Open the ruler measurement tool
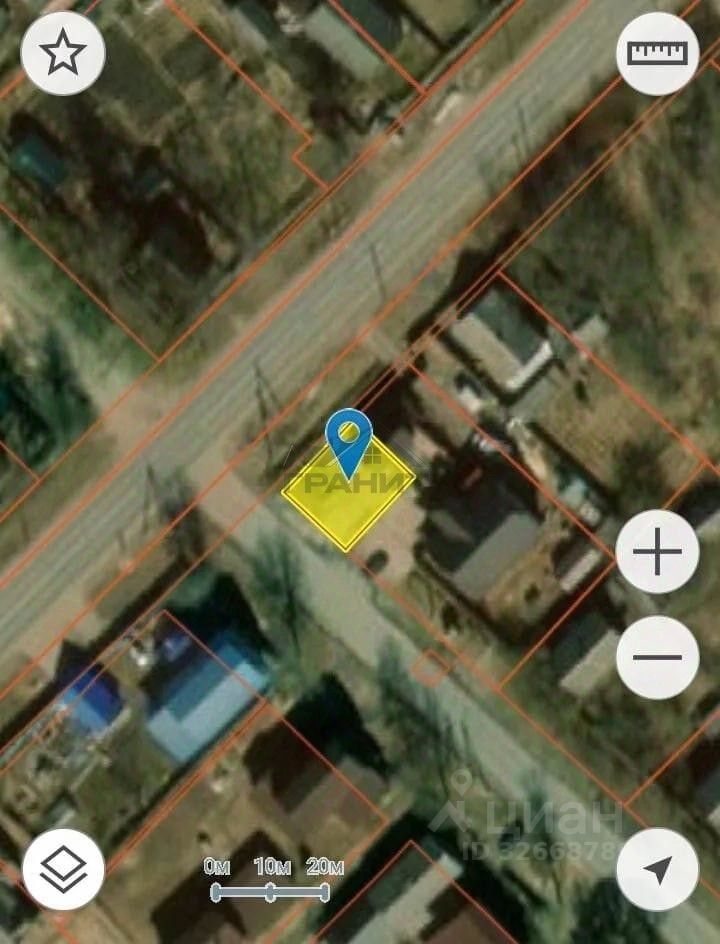 (657, 54)
